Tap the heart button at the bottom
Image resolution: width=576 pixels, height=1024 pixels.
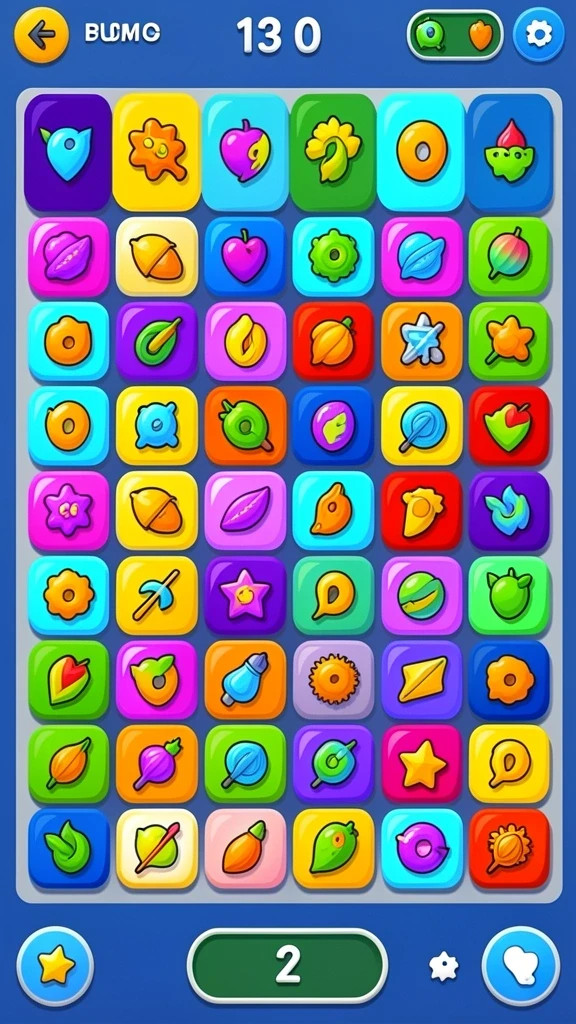tap(520, 965)
